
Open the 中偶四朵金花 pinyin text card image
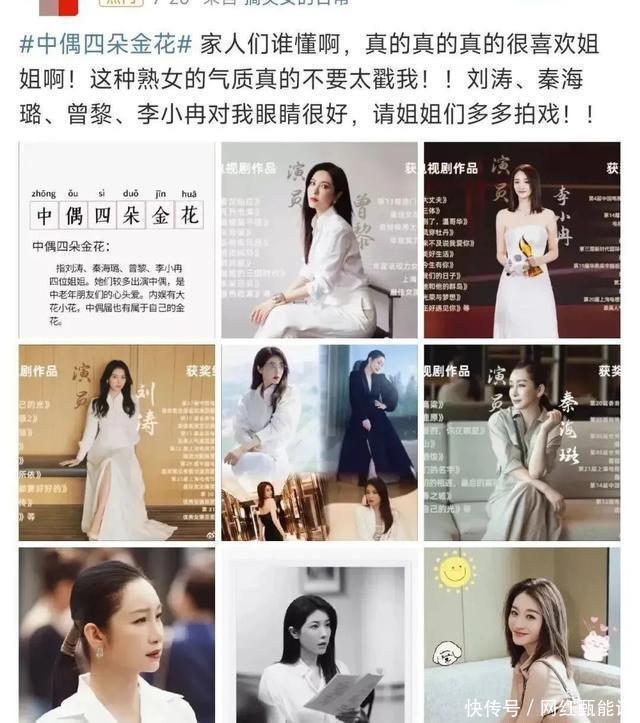click(x=117, y=240)
